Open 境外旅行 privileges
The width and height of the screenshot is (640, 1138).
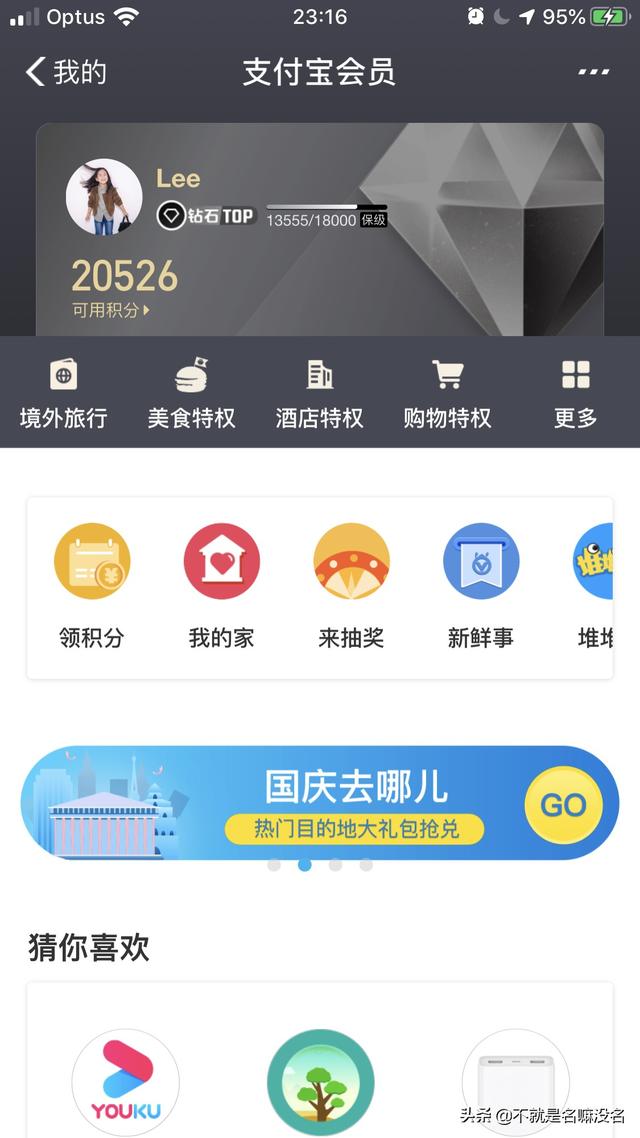coord(64,395)
